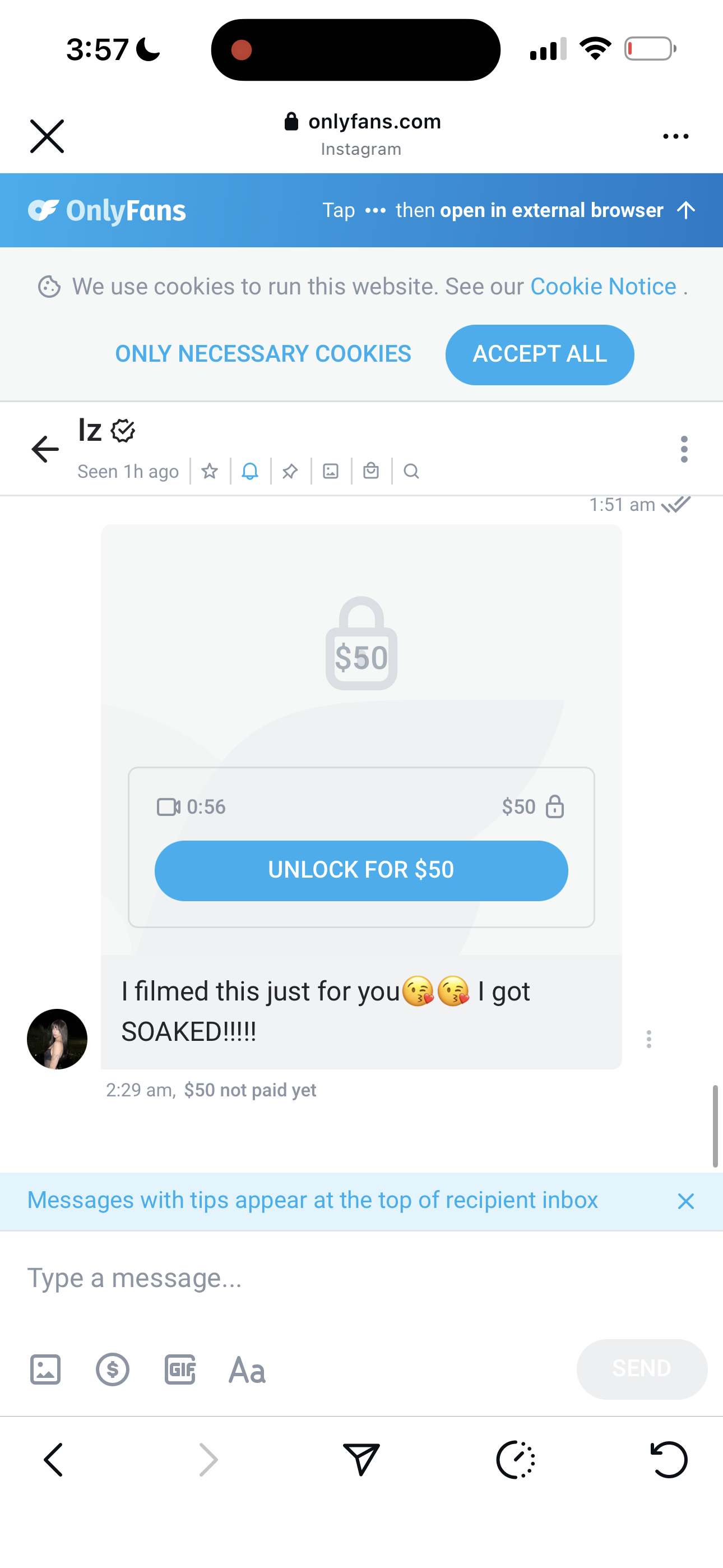Viewport: 723px width, 1568px height.
Task: Open the chat's vertical three-dot menu
Action: 684,449
